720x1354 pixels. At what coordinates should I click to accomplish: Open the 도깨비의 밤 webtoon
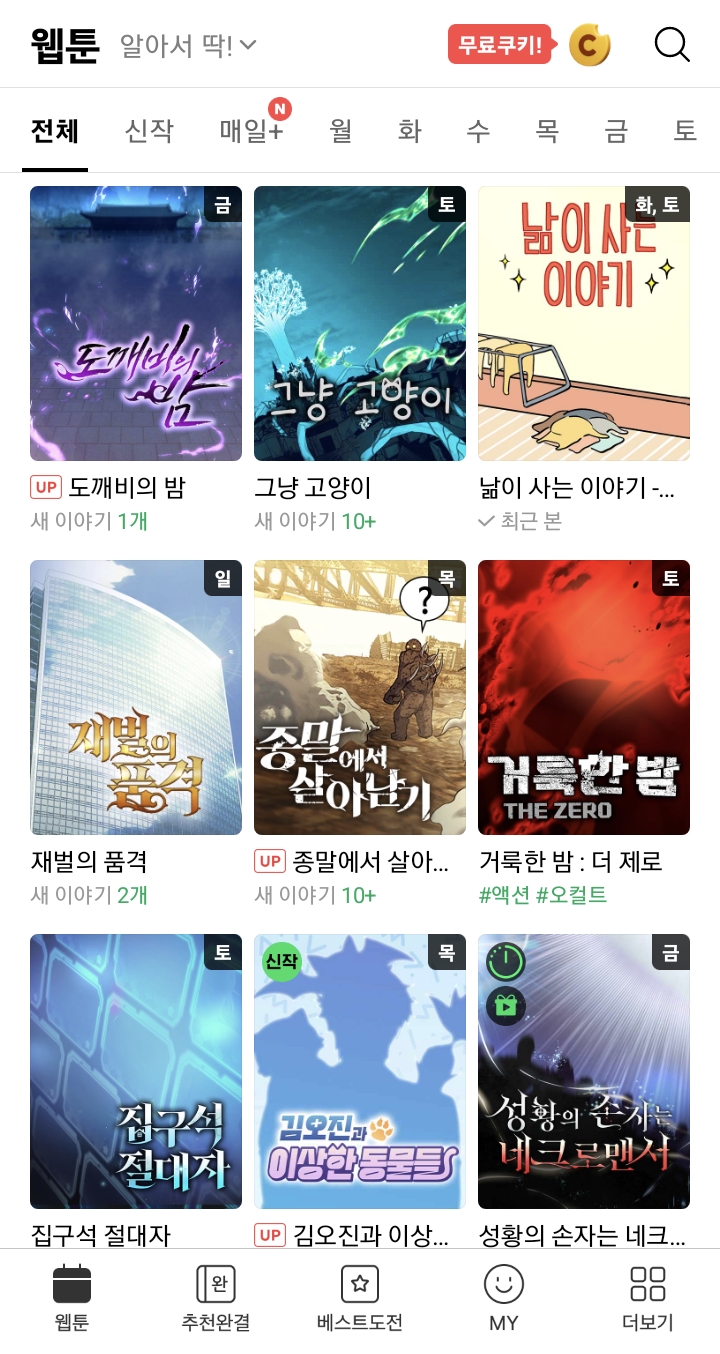[136, 324]
